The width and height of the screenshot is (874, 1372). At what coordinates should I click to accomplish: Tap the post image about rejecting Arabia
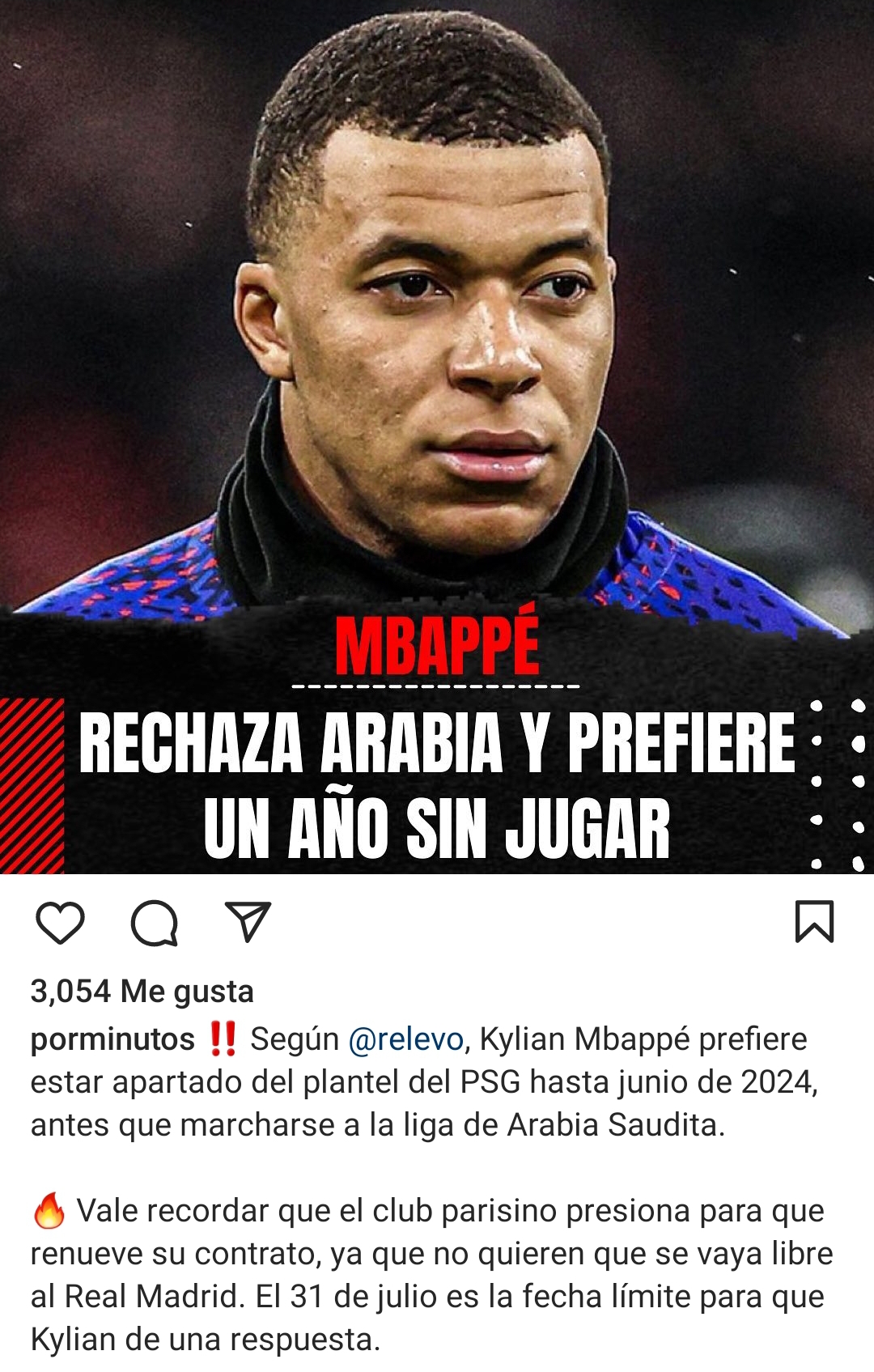point(437,437)
